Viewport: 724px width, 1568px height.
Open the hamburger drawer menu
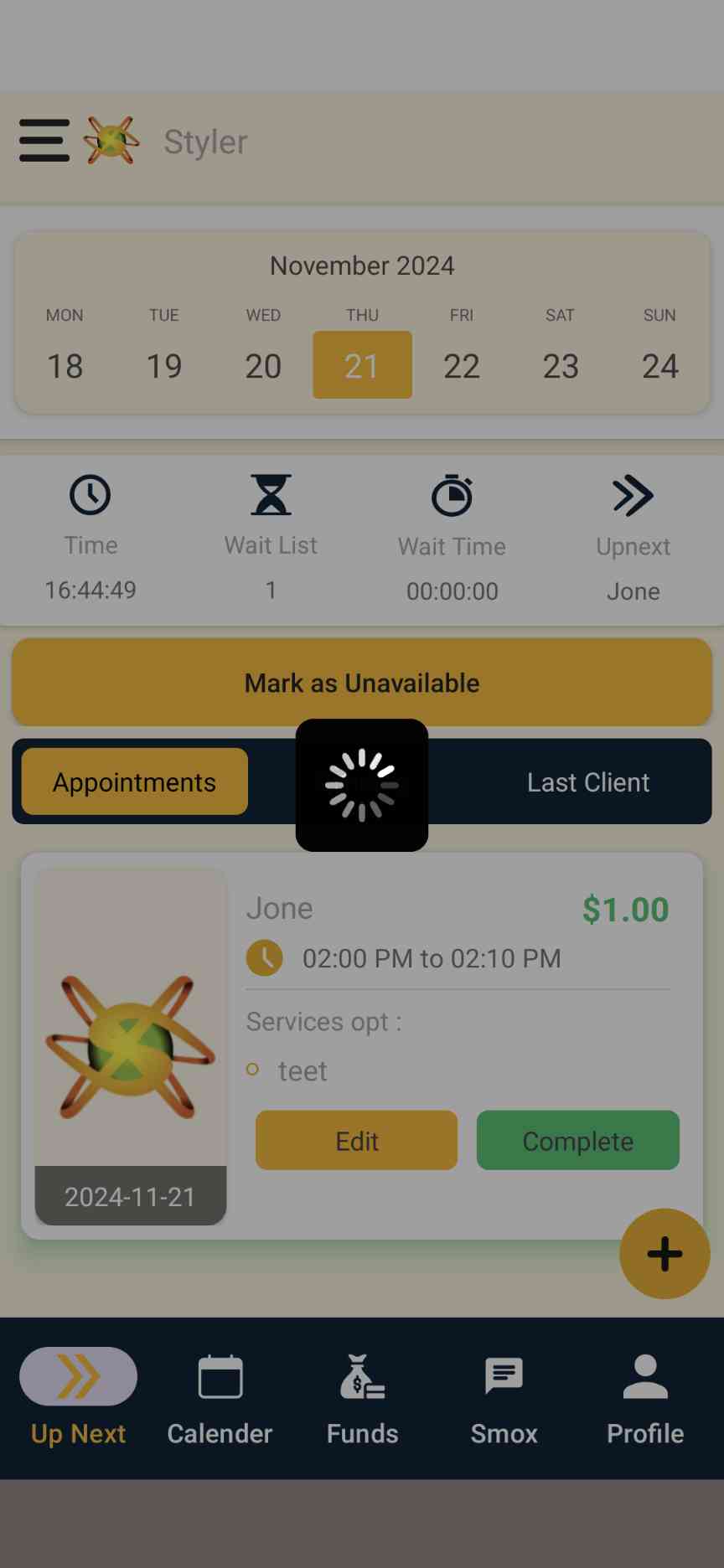coord(44,140)
